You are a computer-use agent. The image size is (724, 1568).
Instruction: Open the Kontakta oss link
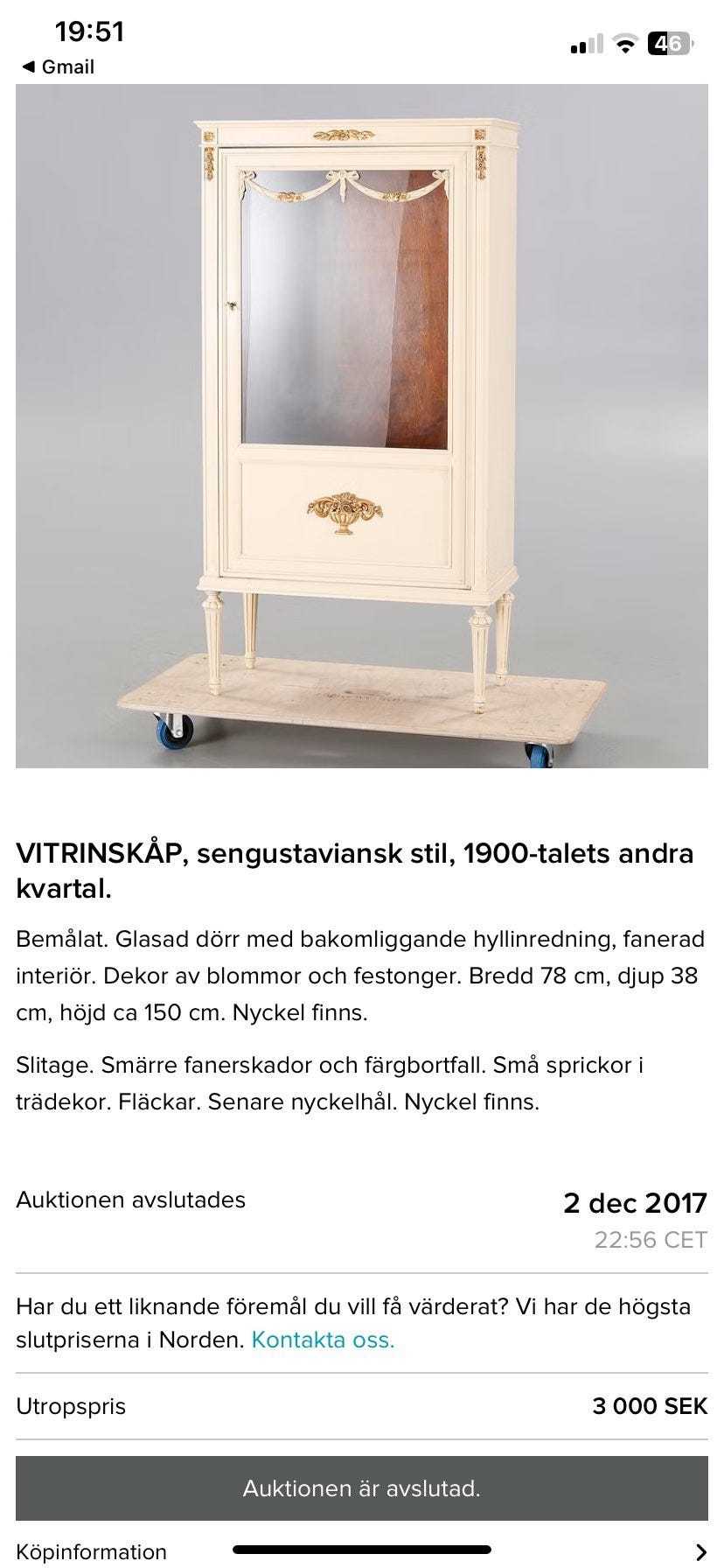coord(323,1339)
